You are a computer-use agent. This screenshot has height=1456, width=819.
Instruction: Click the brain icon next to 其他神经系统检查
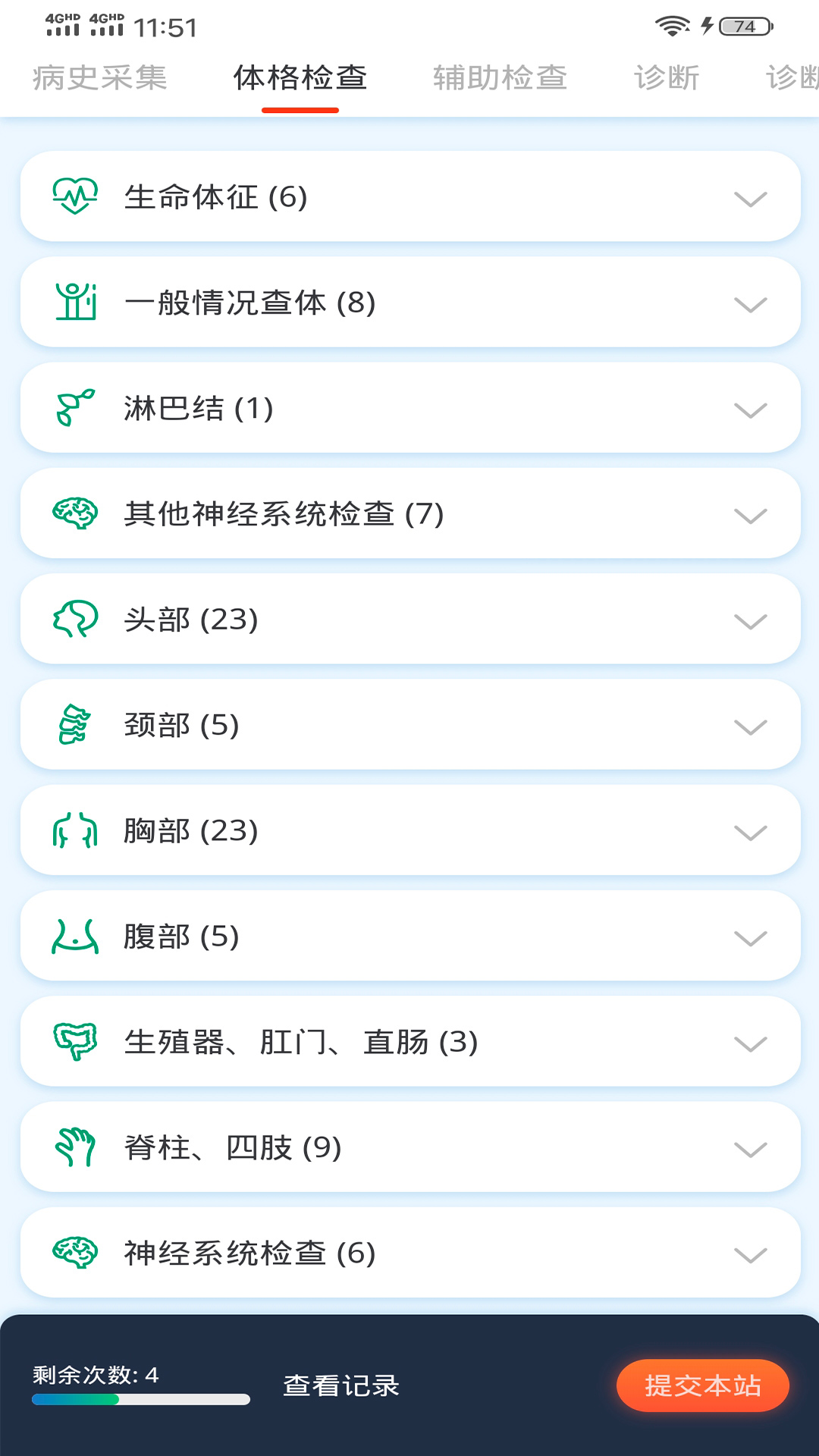(74, 513)
